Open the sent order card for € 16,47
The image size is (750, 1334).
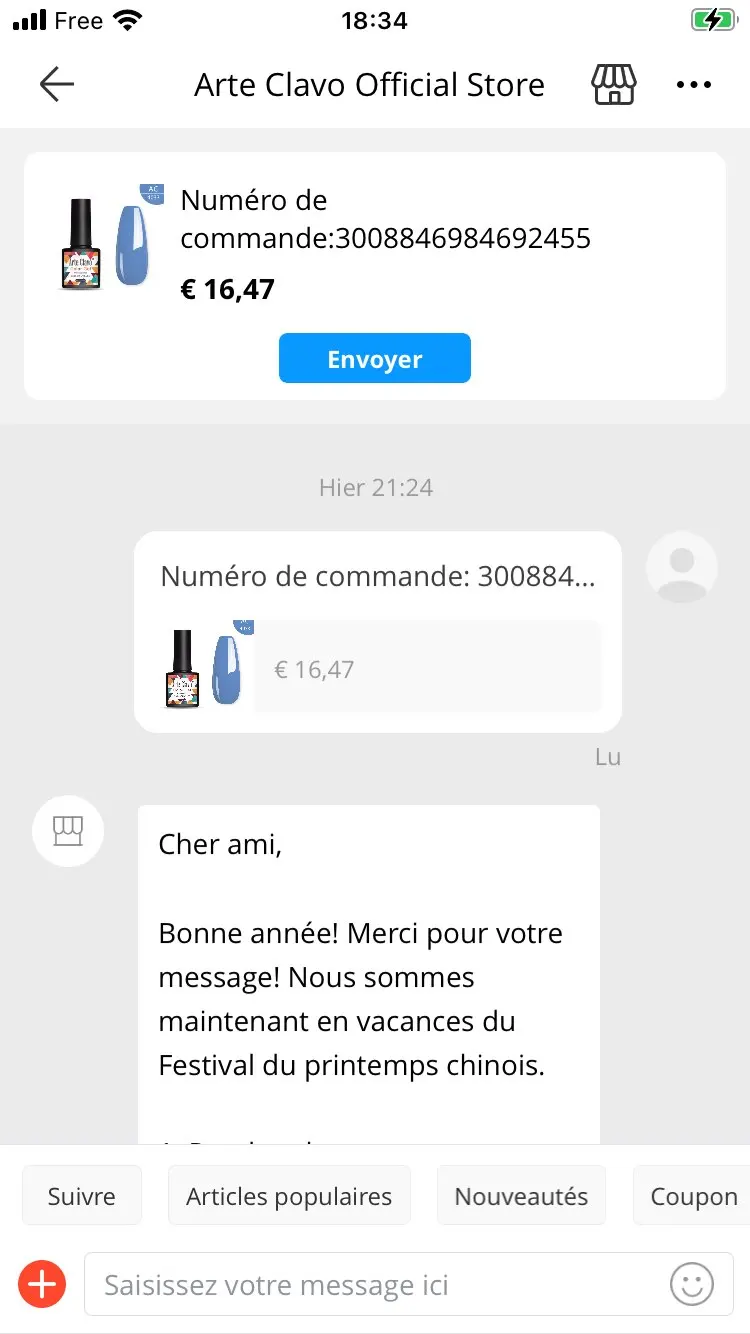[x=377, y=632]
